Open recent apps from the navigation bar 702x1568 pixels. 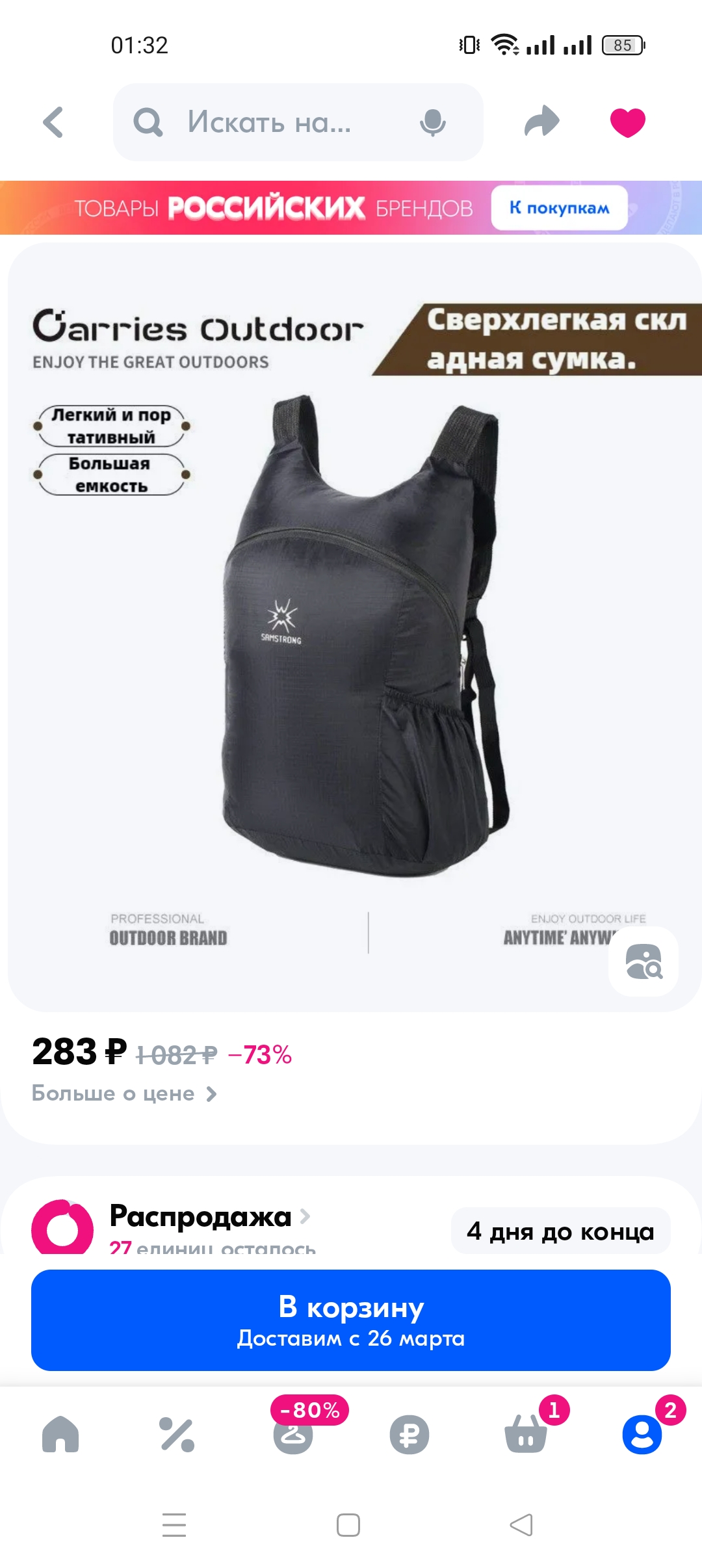coord(174,1525)
